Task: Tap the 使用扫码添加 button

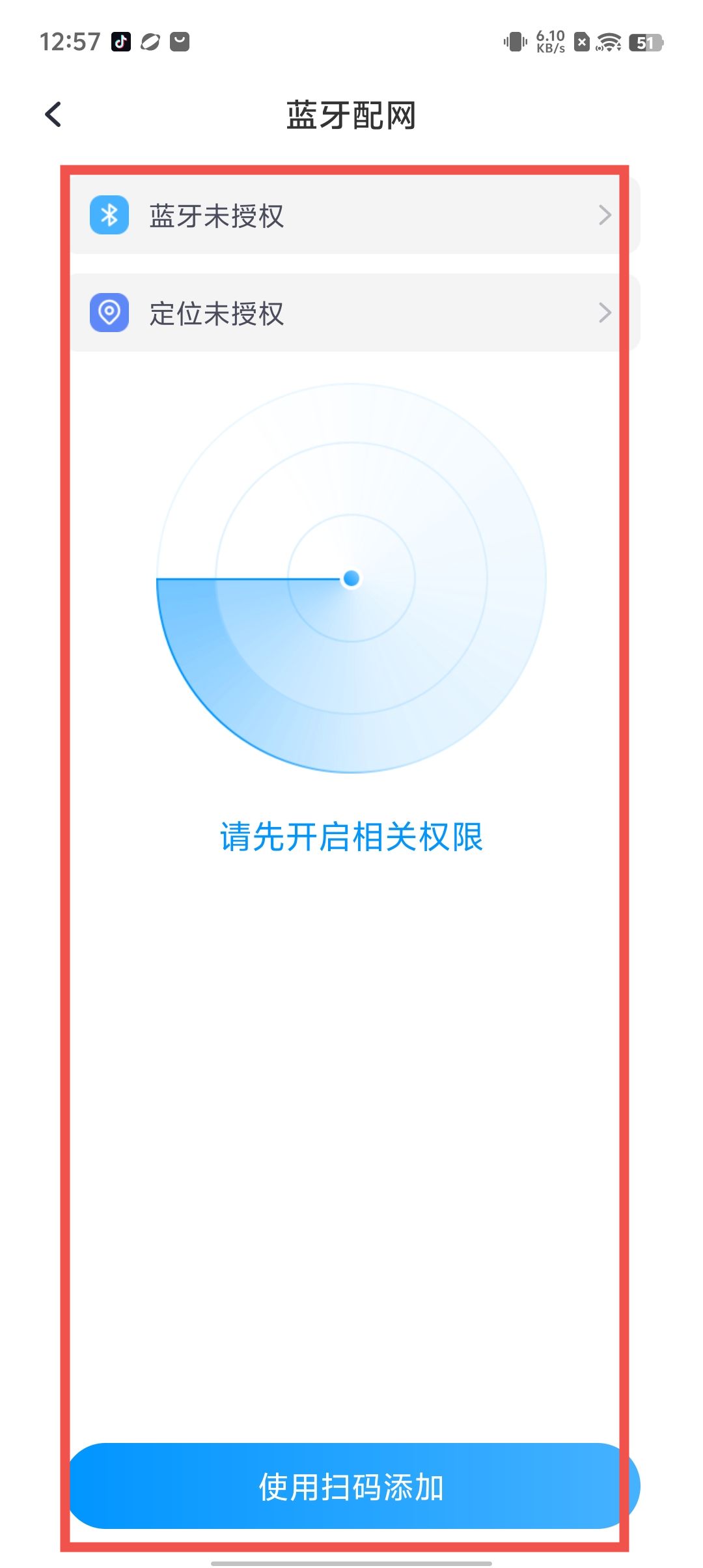Action: (351, 1487)
